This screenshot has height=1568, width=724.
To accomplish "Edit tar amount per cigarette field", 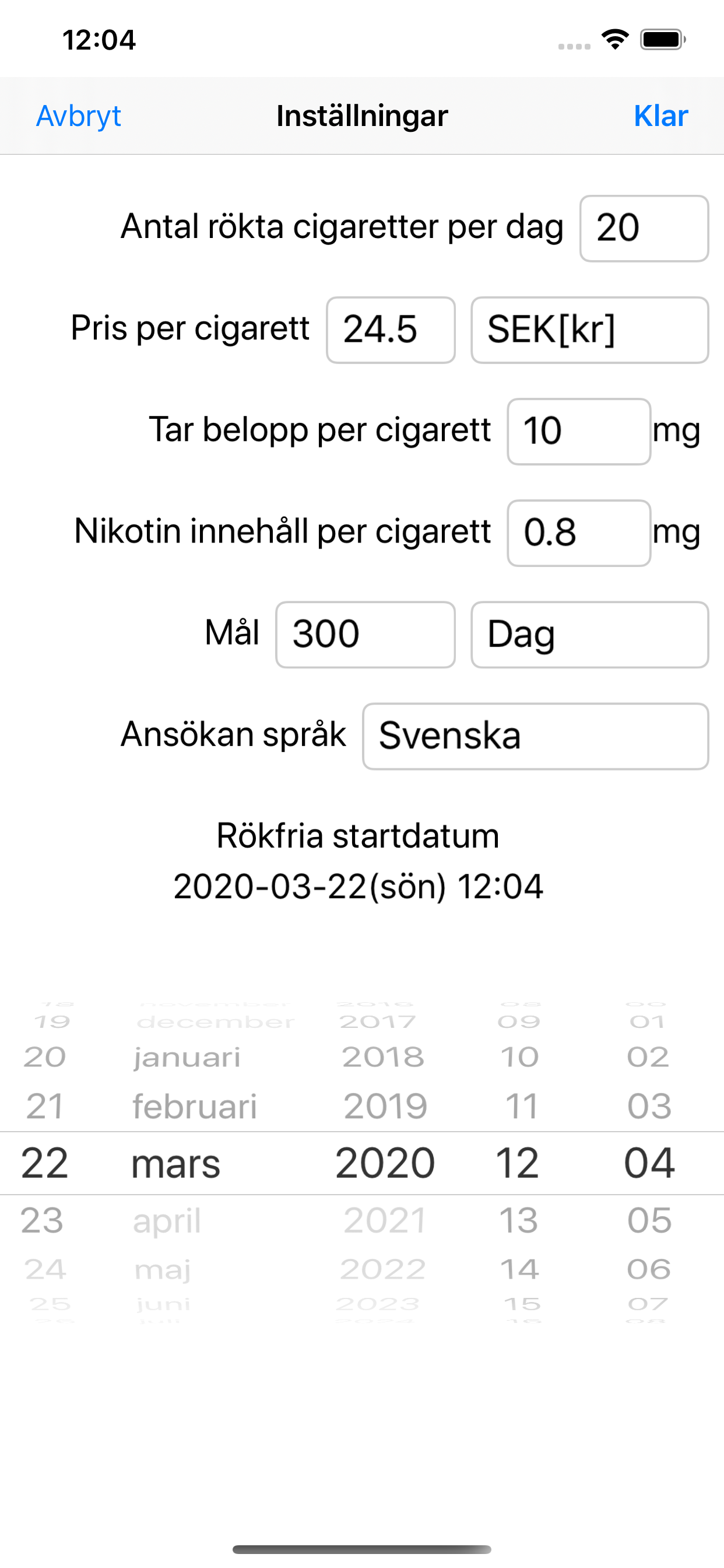I will (x=579, y=432).
